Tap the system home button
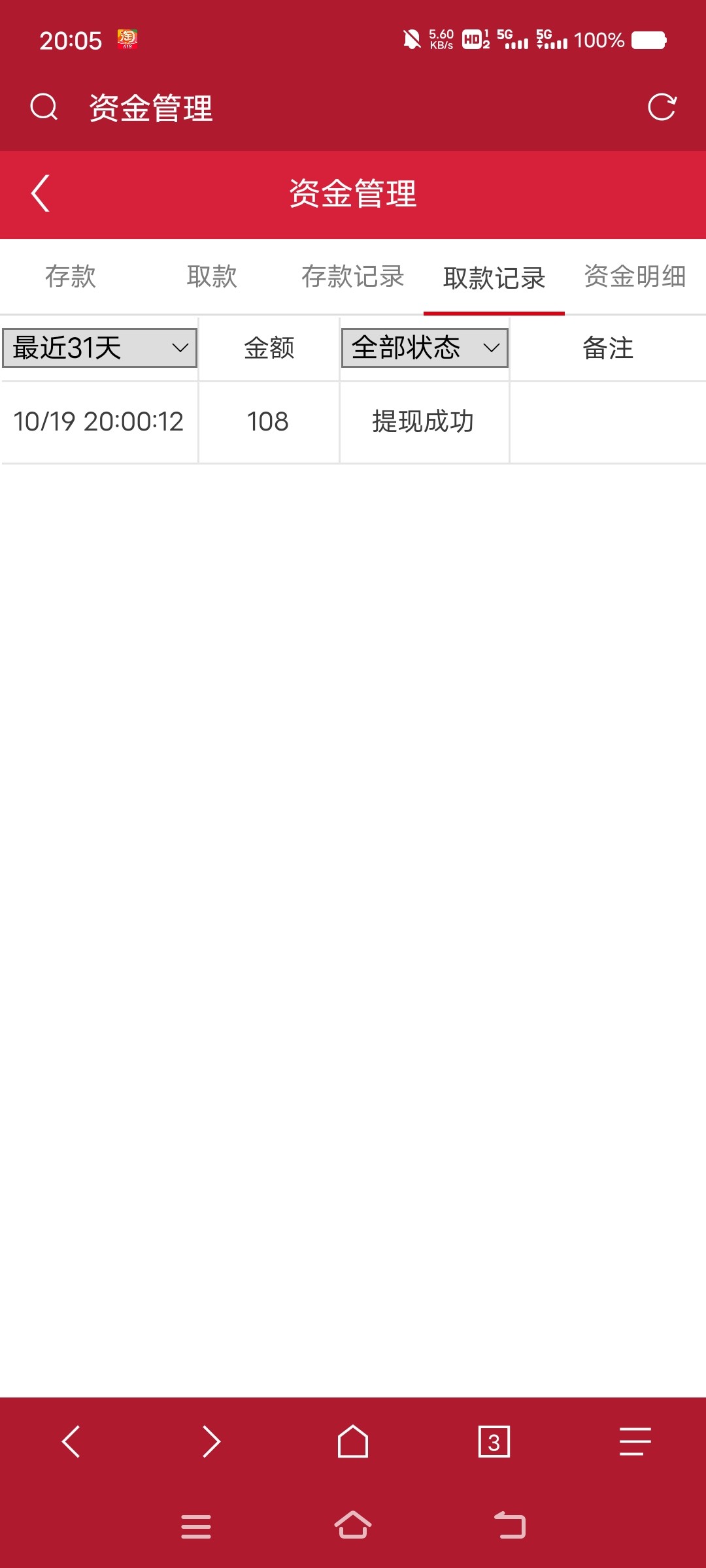706x1568 pixels. (x=353, y=1526)
